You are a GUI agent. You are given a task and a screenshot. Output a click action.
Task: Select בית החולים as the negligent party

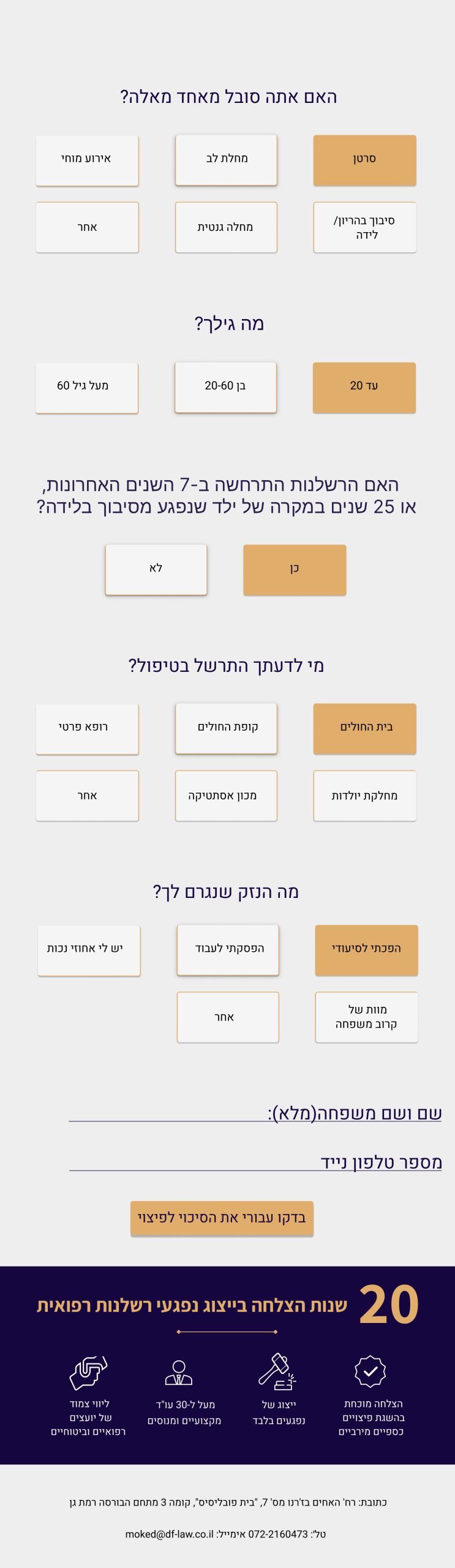(x=364, y=728)
